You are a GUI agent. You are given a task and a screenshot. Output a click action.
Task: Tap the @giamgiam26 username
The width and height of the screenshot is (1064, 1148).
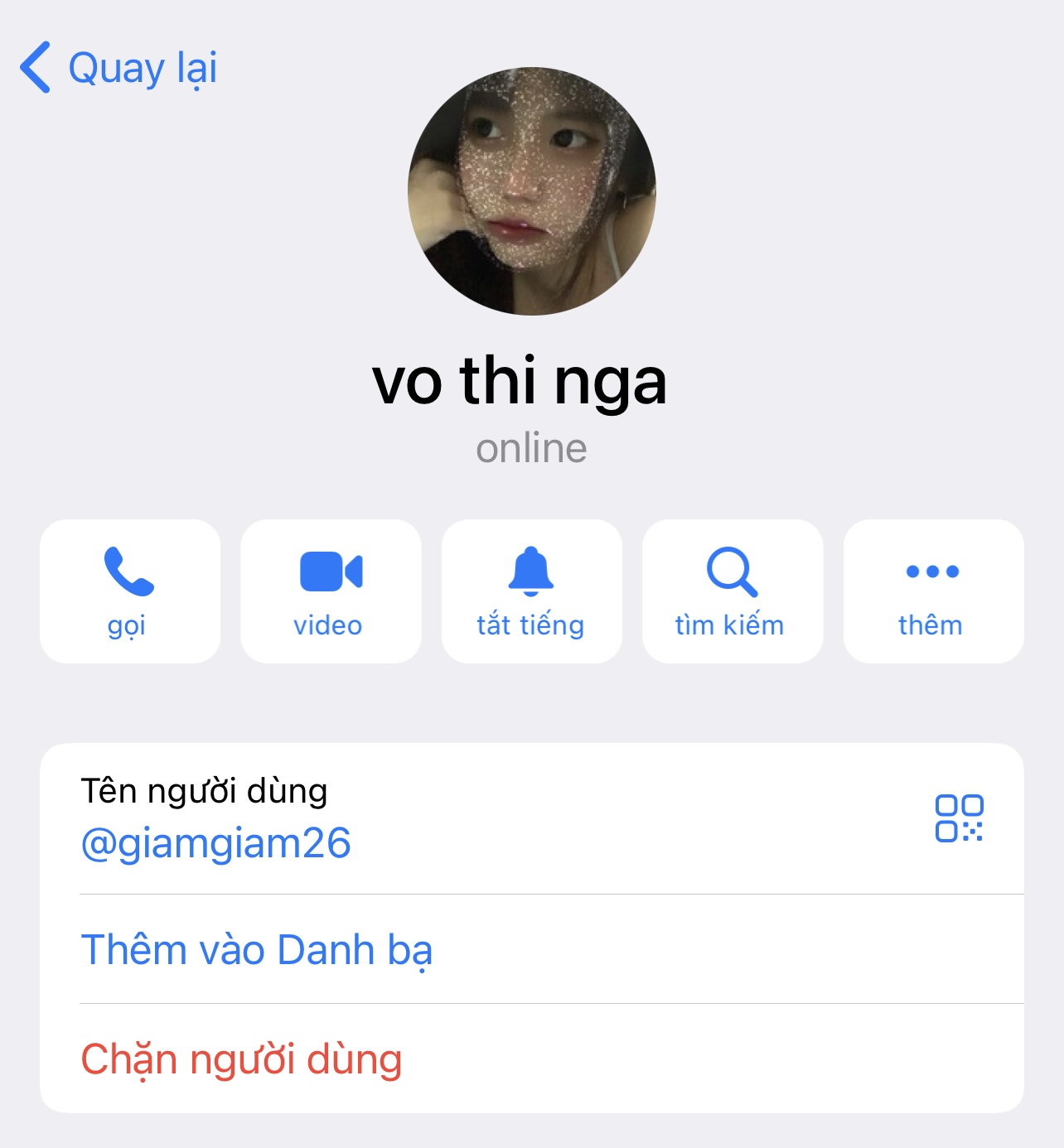(216, 843)
